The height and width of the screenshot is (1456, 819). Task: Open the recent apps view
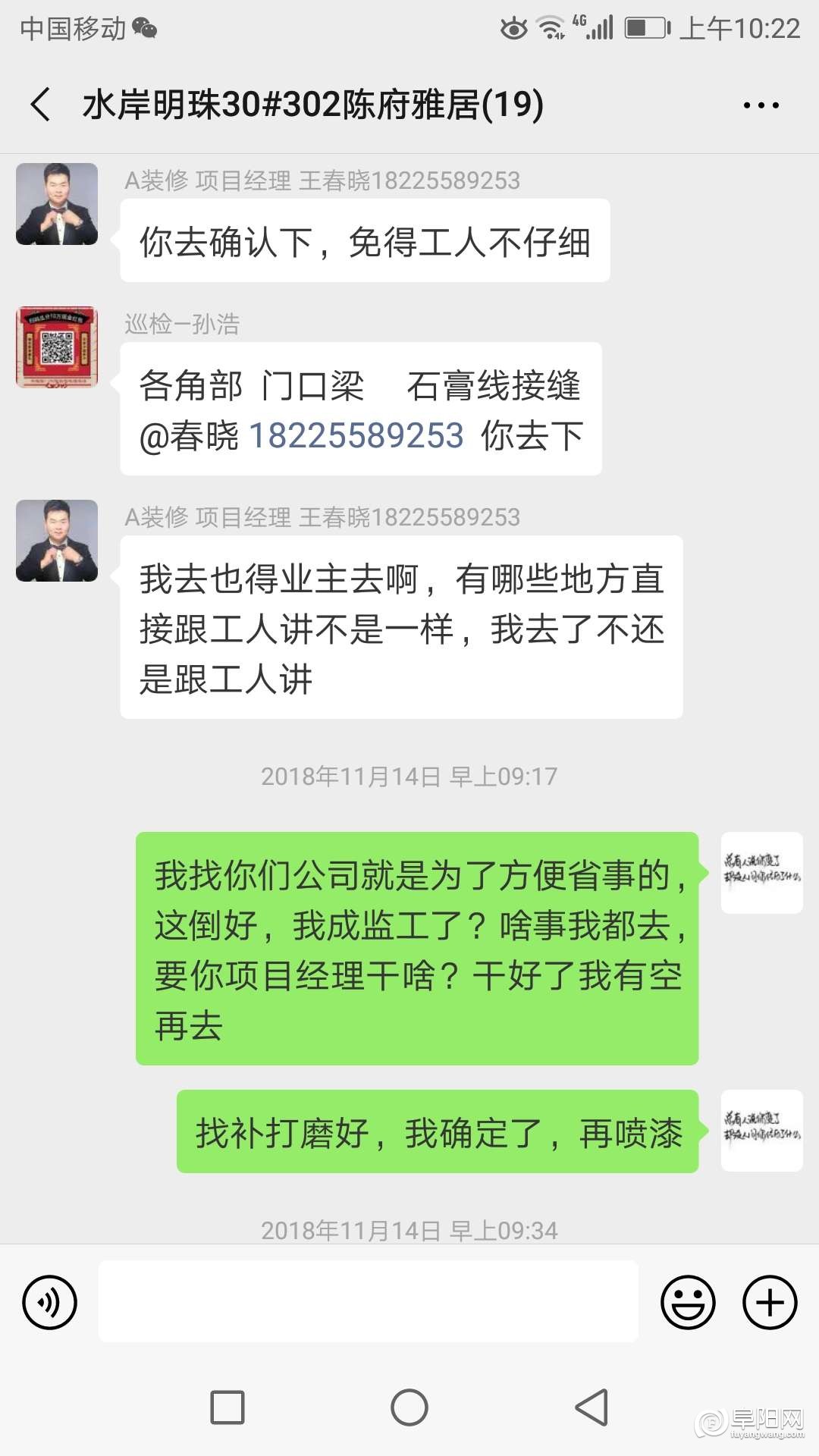pyautogui.click(x=227, y=1407)
